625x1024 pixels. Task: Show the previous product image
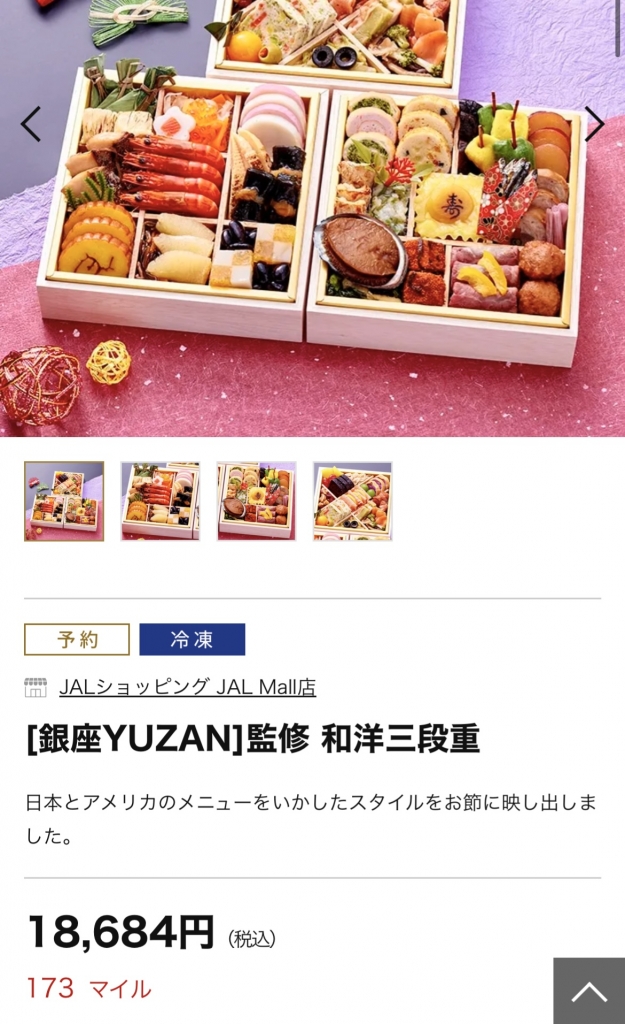click(31, 124)
